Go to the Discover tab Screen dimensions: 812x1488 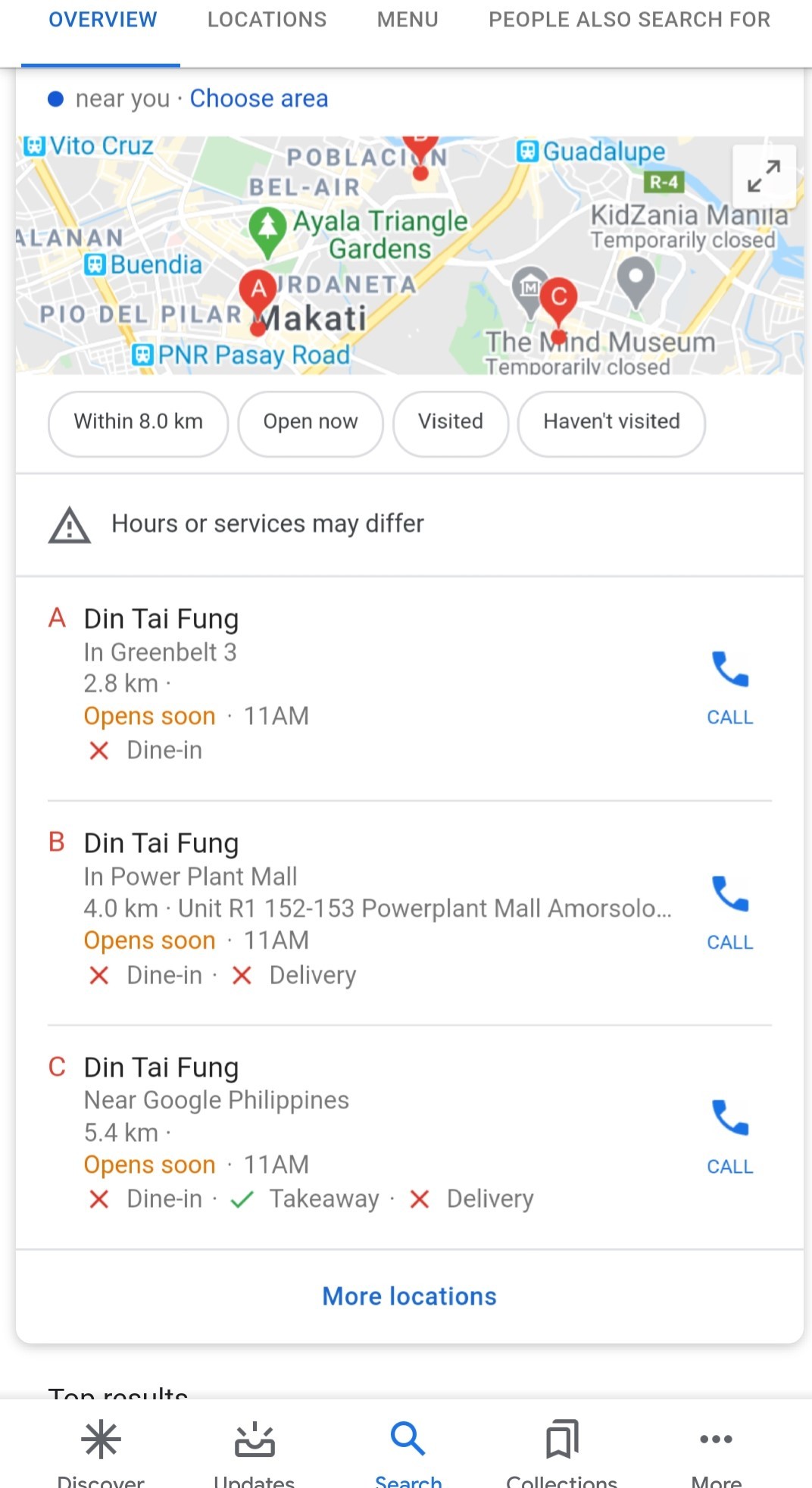point(101,1449)
